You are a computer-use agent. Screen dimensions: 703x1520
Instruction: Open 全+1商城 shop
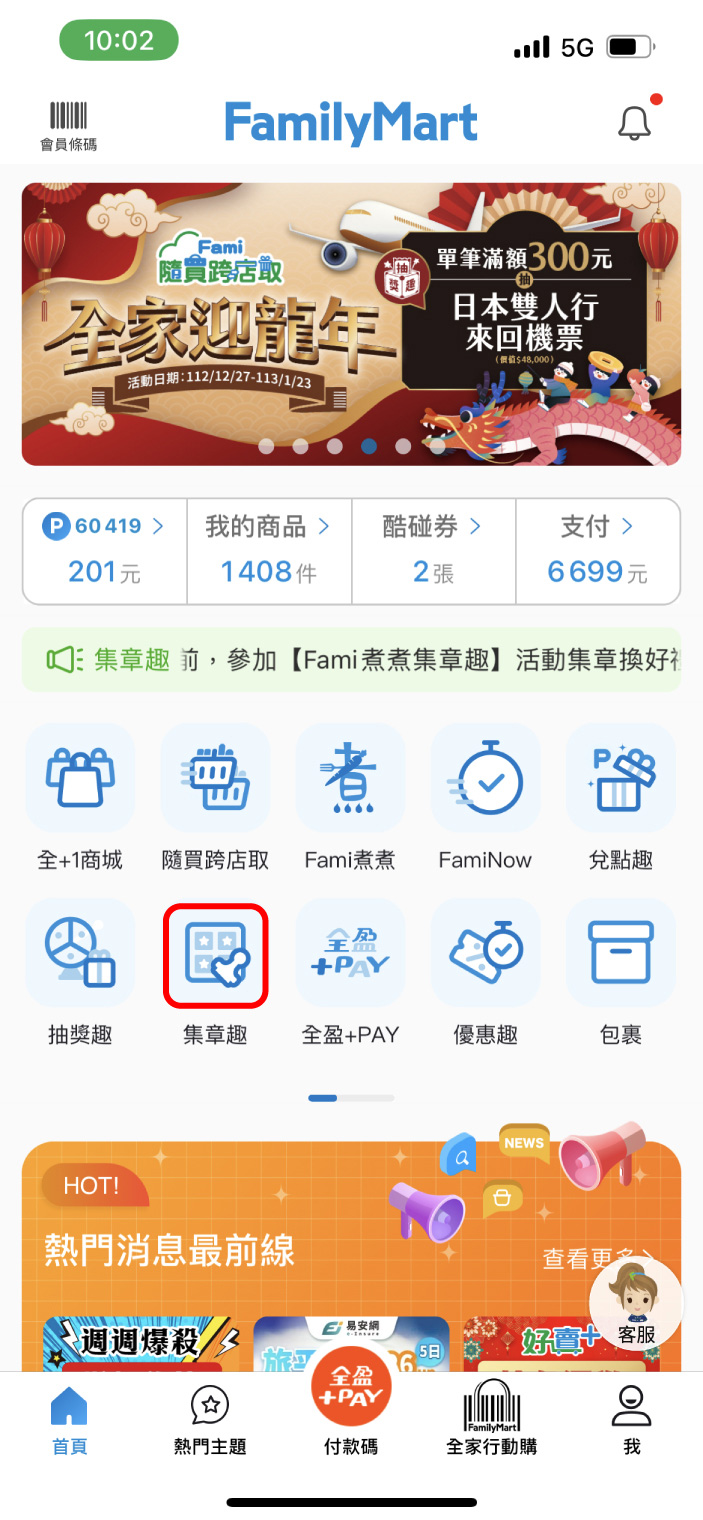(x=80, y=796)
